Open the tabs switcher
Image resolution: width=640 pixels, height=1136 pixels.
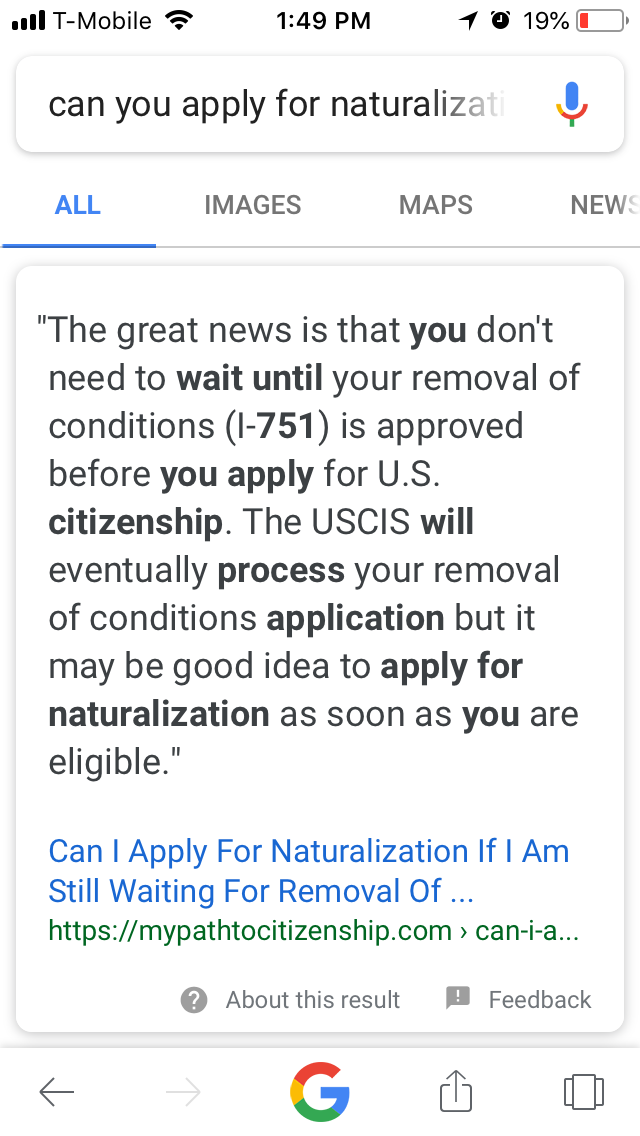click(x=583, y=1092)
